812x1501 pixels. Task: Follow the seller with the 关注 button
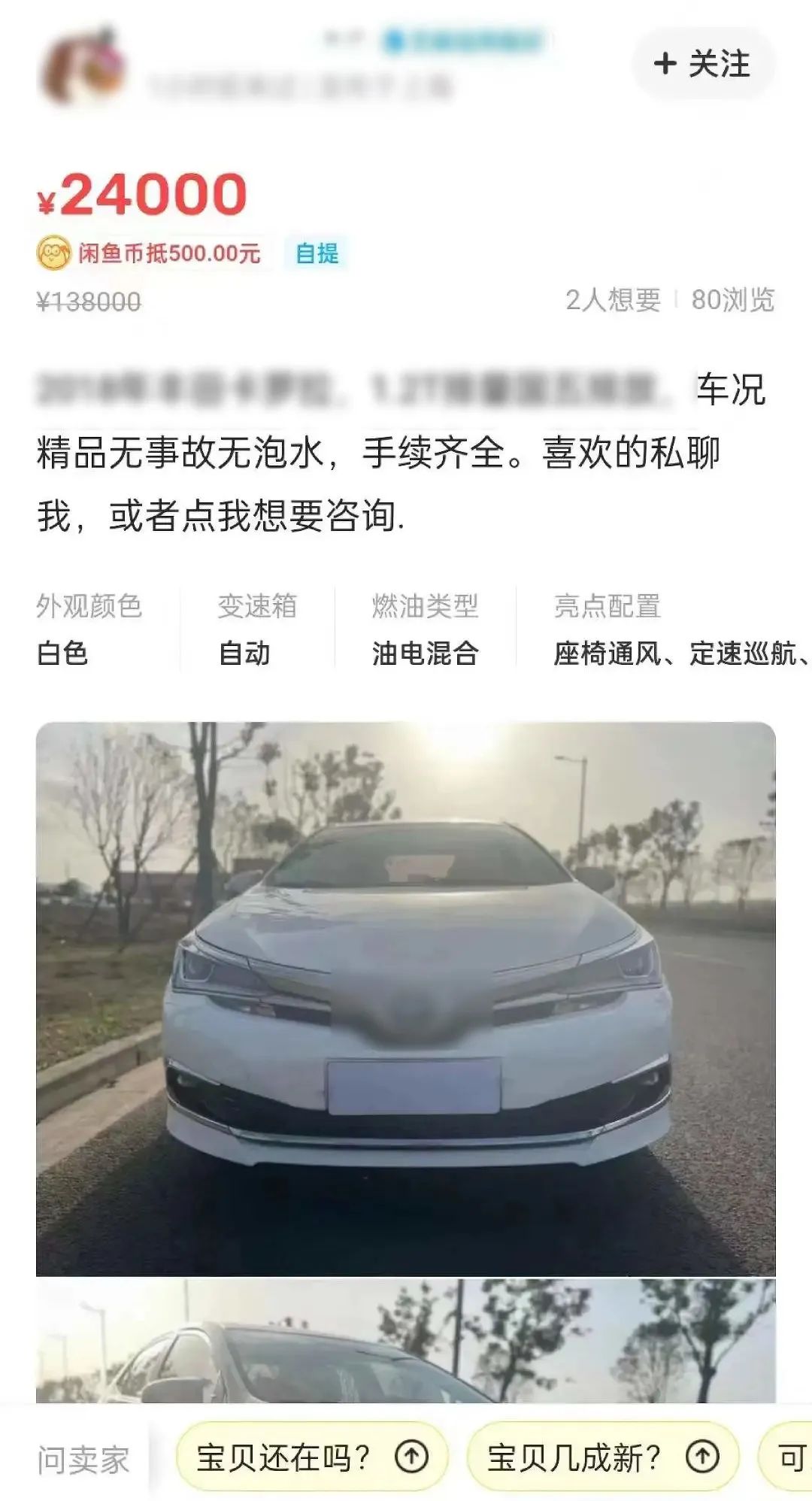[702, 64]
